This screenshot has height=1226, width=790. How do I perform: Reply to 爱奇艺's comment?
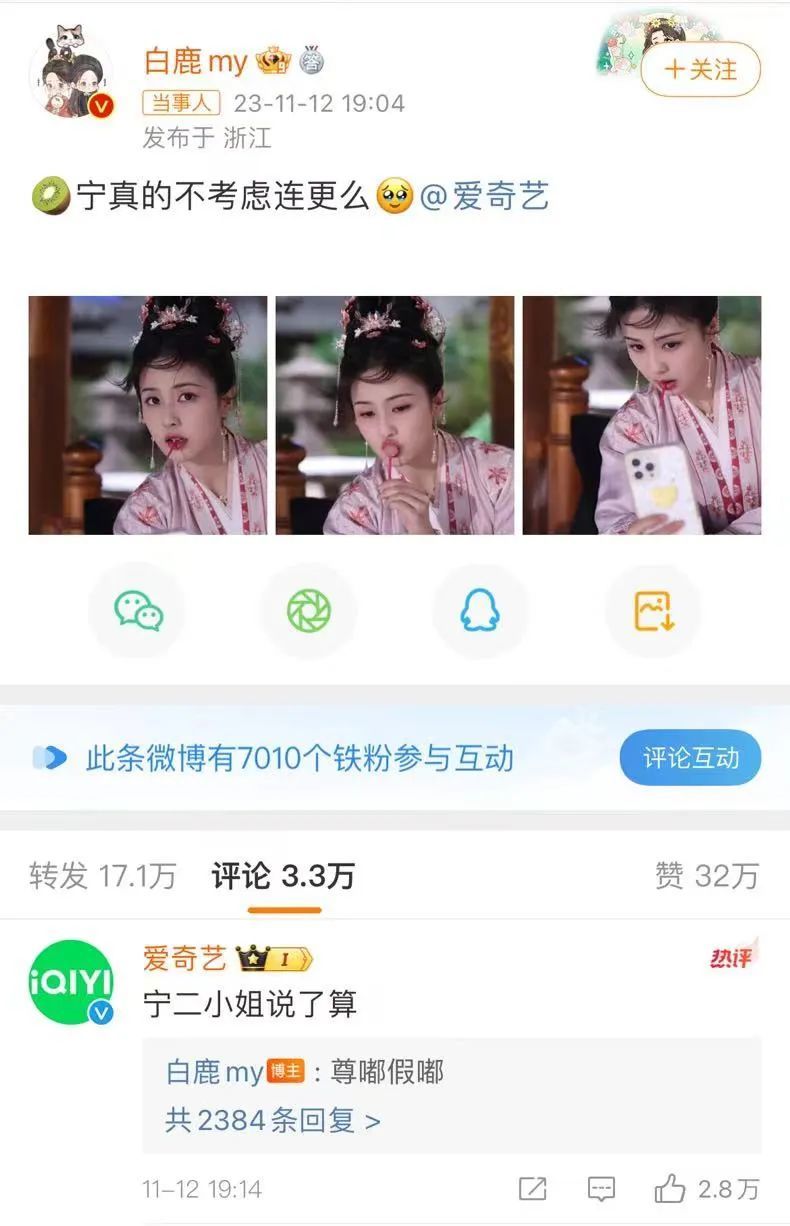click(601, 1188)
